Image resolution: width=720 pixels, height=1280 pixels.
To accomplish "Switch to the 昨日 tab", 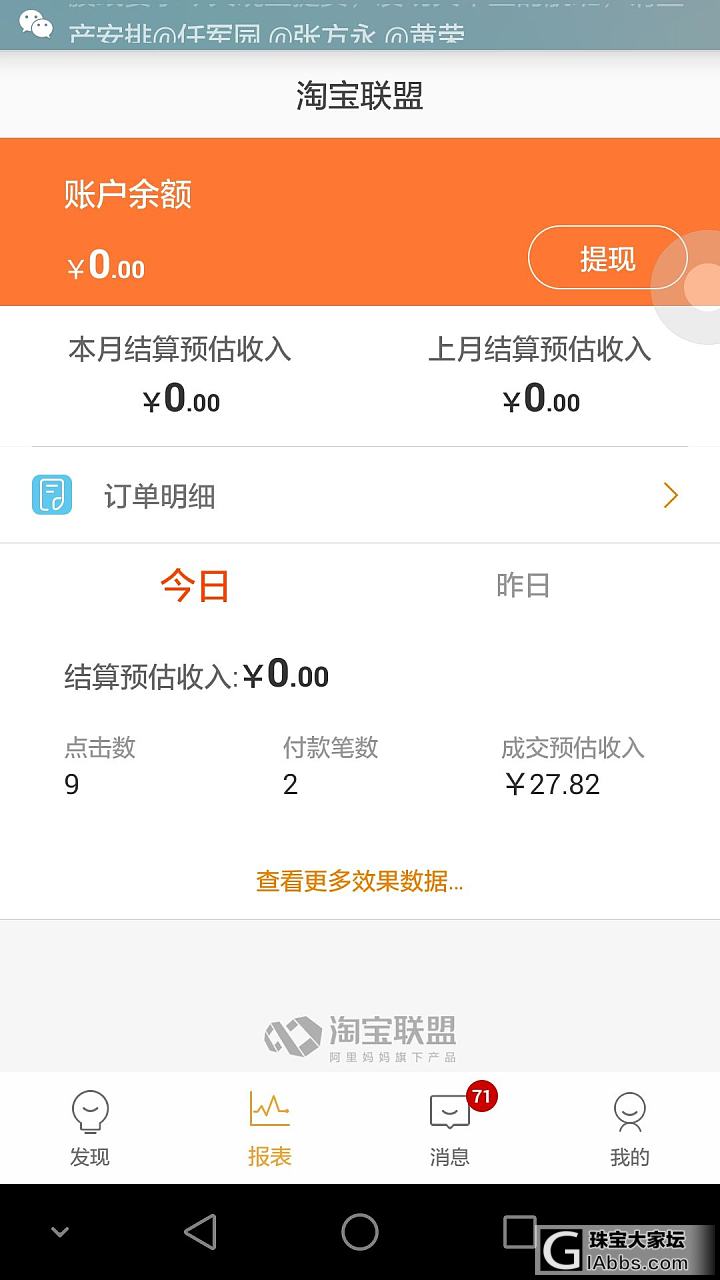I will (x=523, y=586).
